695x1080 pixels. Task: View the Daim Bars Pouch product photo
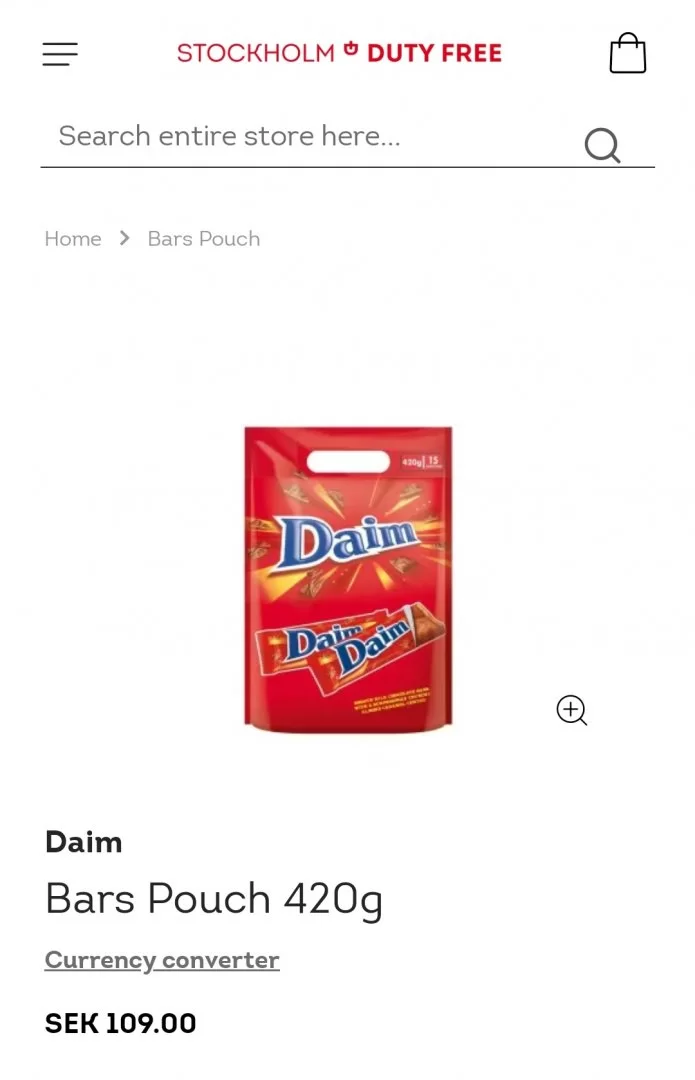click(x=348, y=578)
